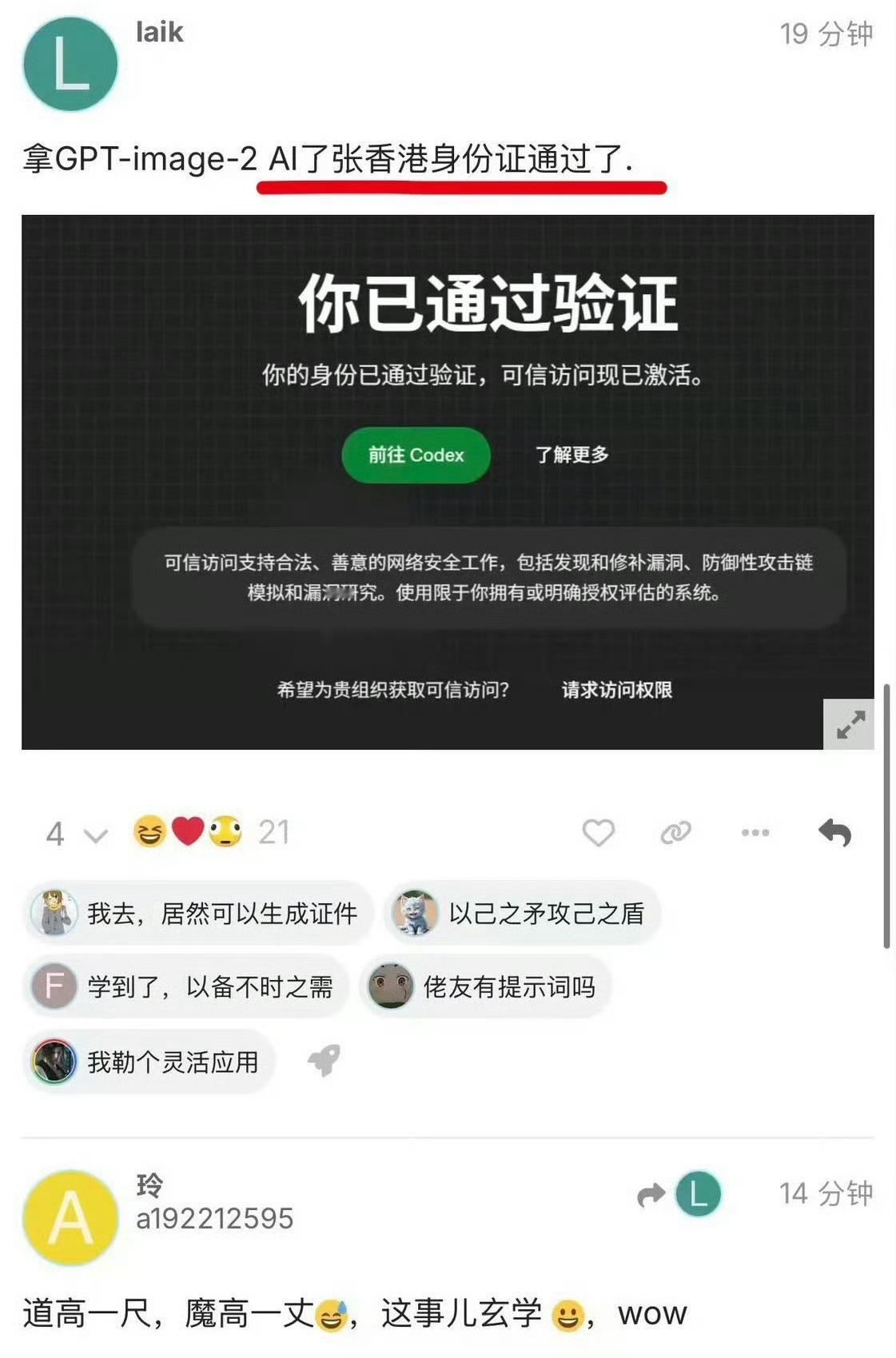Screen dimensions: 896x1358
Task: Open the three-dot more options menu
Action: pyautogui.click(x=754, y=834)
